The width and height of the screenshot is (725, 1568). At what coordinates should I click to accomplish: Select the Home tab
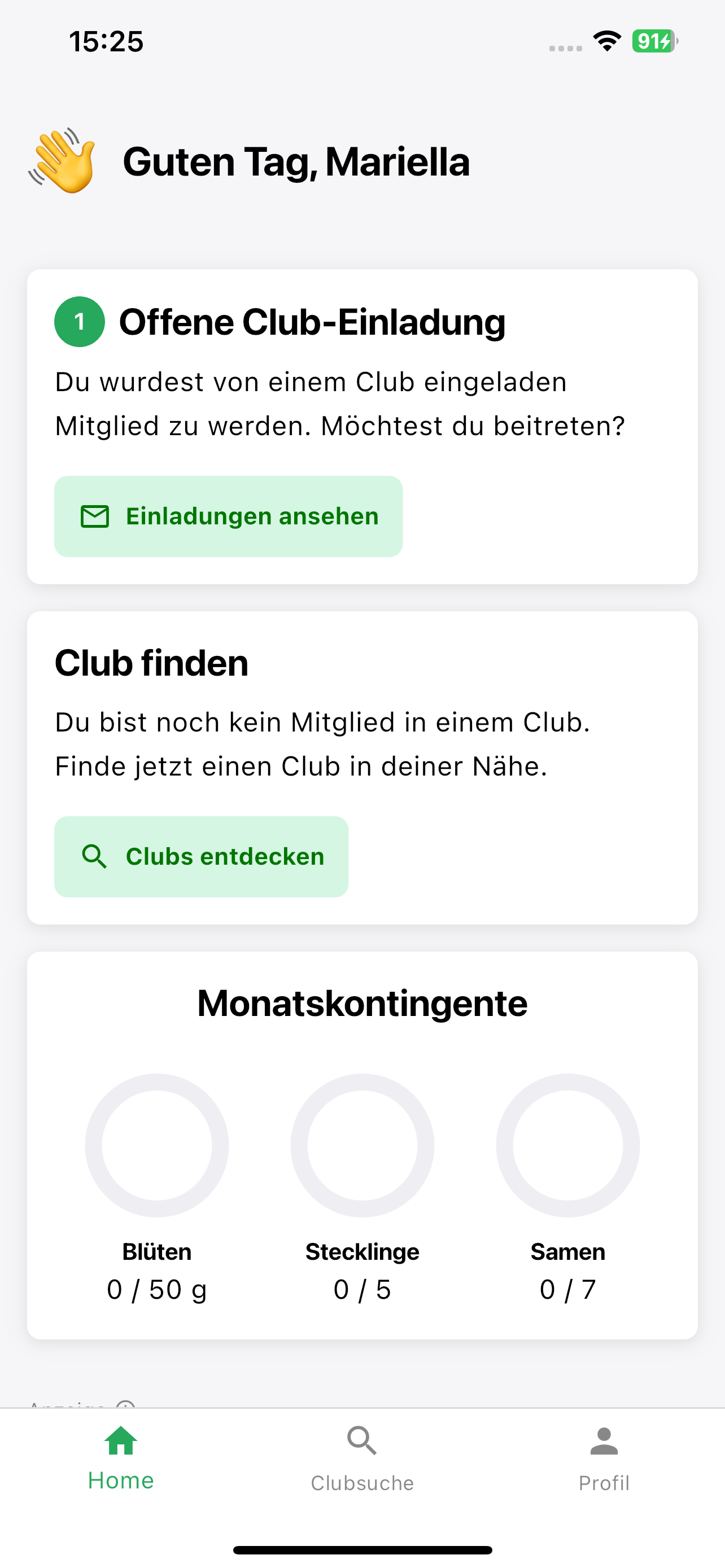tap(120, 1459)
